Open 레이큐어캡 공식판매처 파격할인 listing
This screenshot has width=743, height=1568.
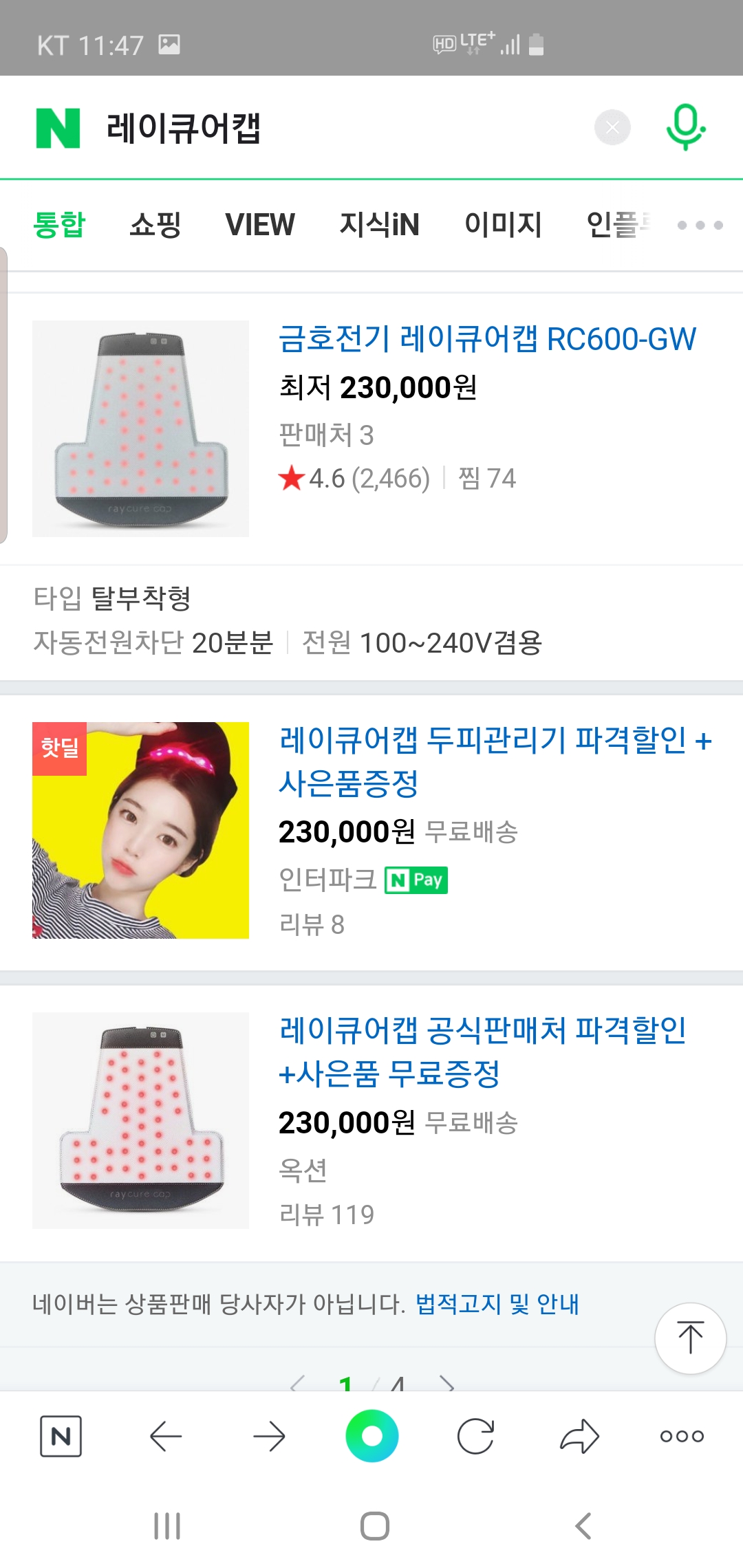tap(482, 1052)
